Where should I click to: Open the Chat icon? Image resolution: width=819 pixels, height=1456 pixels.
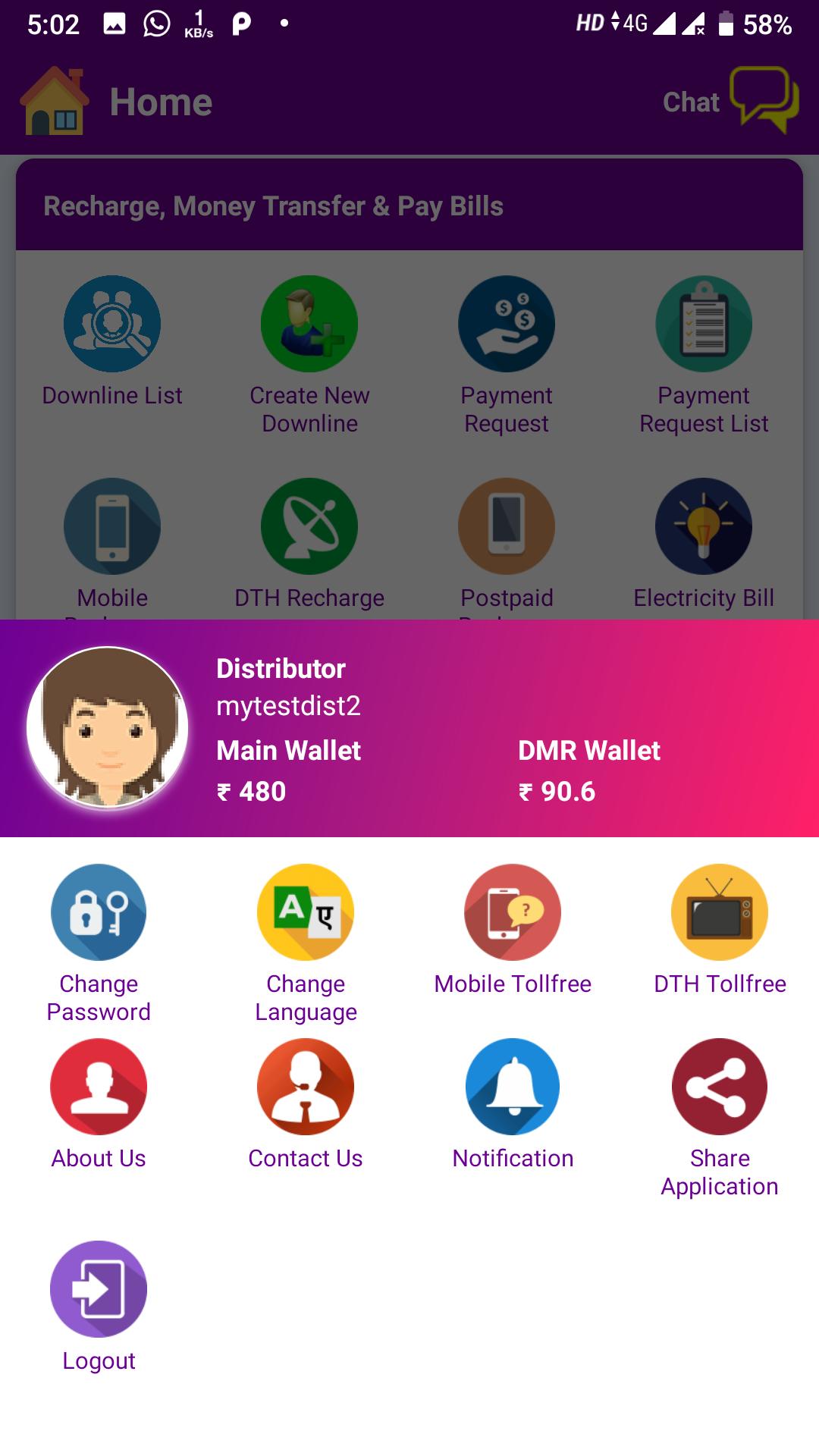pyautogui.click(x=763, y=101)
